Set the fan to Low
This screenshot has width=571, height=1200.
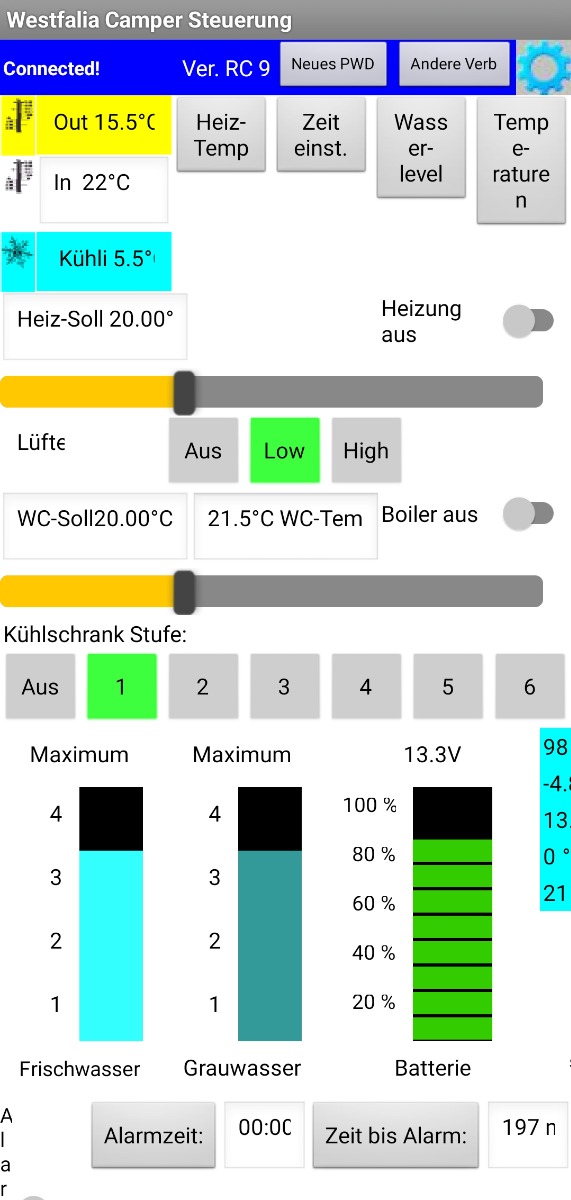284,451
